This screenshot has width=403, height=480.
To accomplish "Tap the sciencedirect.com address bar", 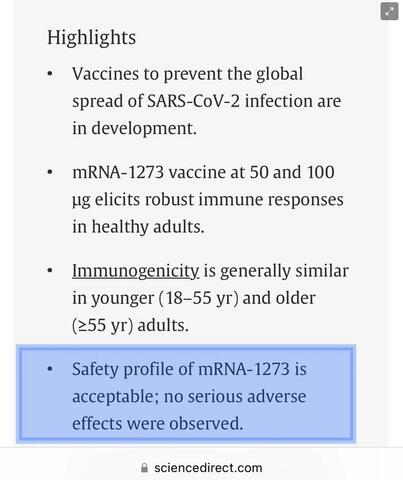I will (201, 468).
